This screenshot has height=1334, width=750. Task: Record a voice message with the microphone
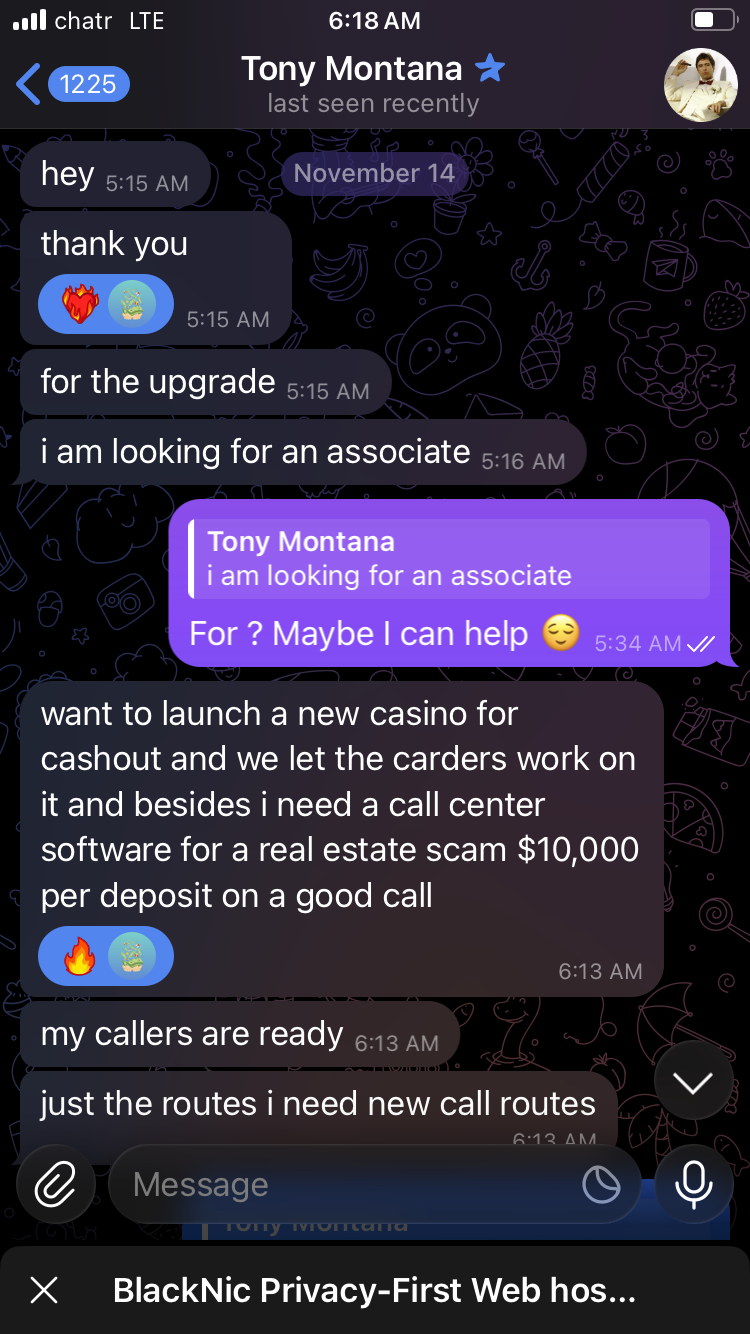pos(693,1185)
